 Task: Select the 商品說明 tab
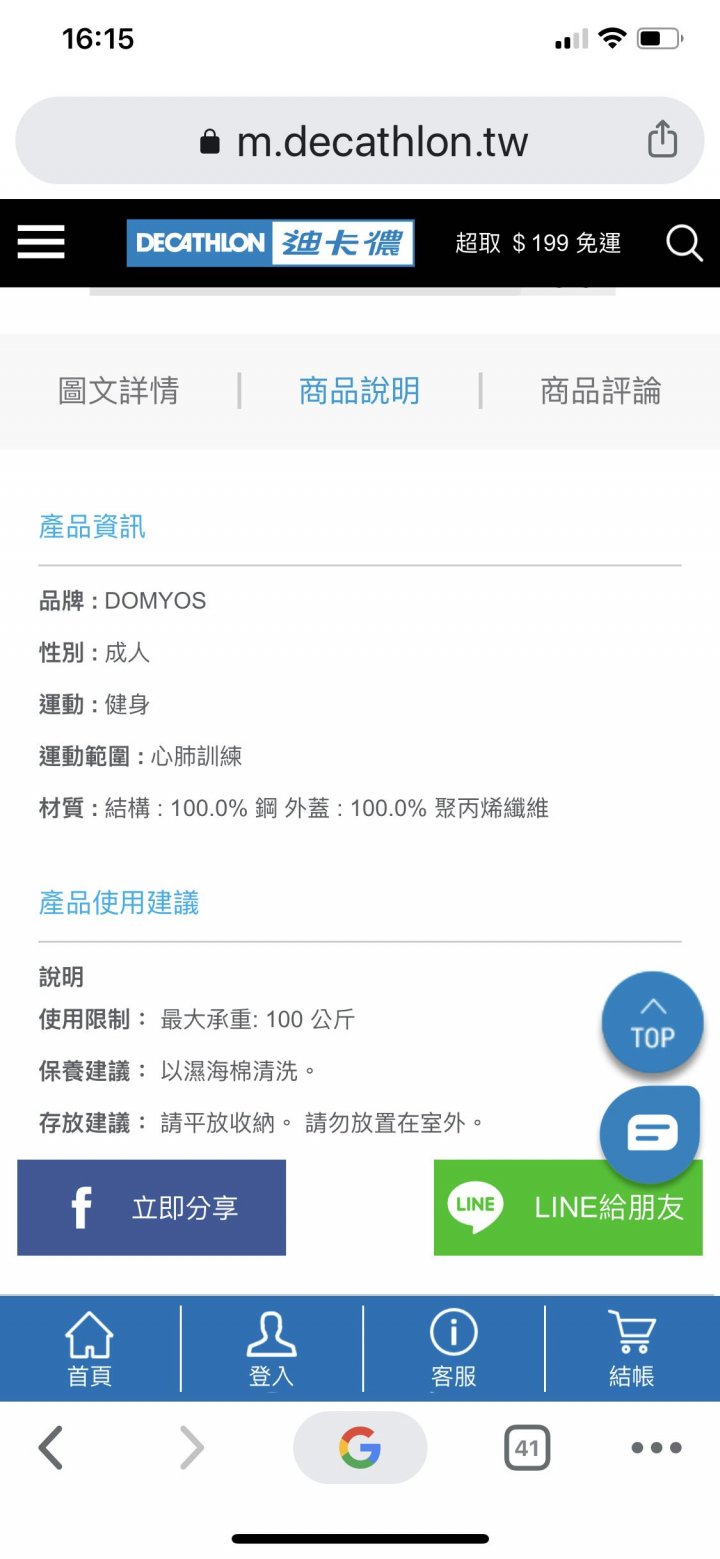pyautogui.click(x=359, y=391)
